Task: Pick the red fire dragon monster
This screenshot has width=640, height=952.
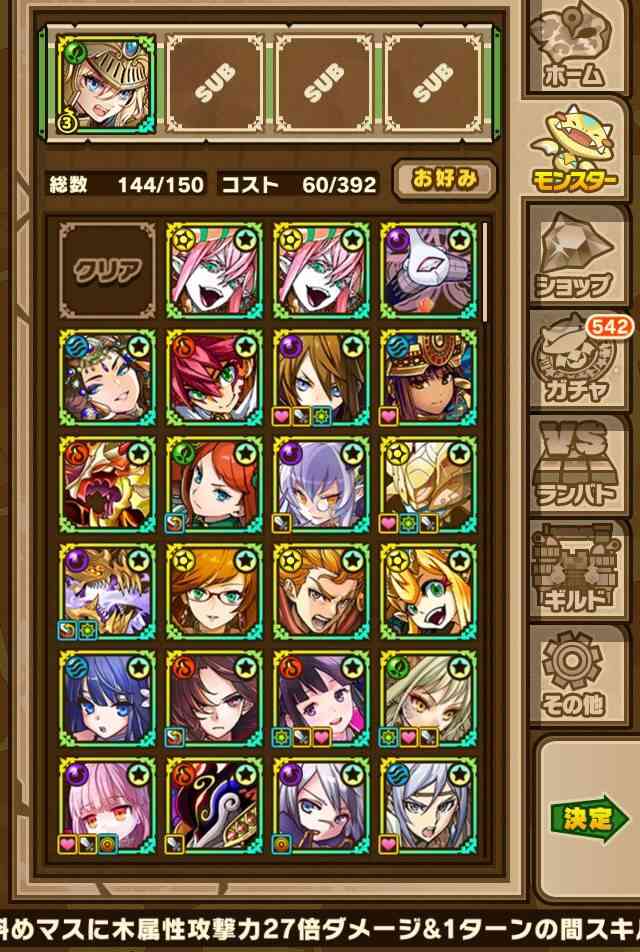Action: (107, 484)
